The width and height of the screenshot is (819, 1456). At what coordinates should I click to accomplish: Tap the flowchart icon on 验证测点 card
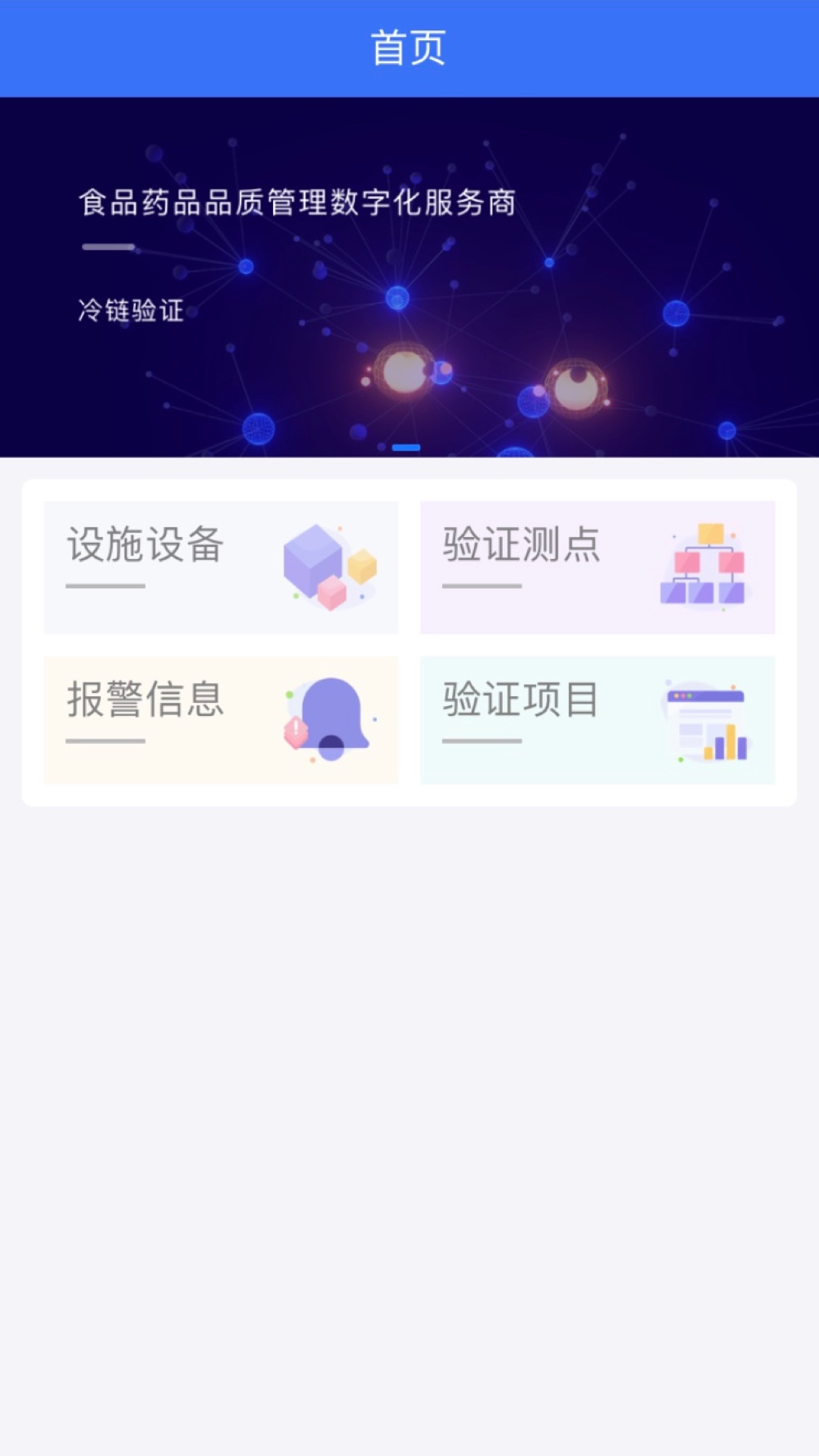point(707,567)
